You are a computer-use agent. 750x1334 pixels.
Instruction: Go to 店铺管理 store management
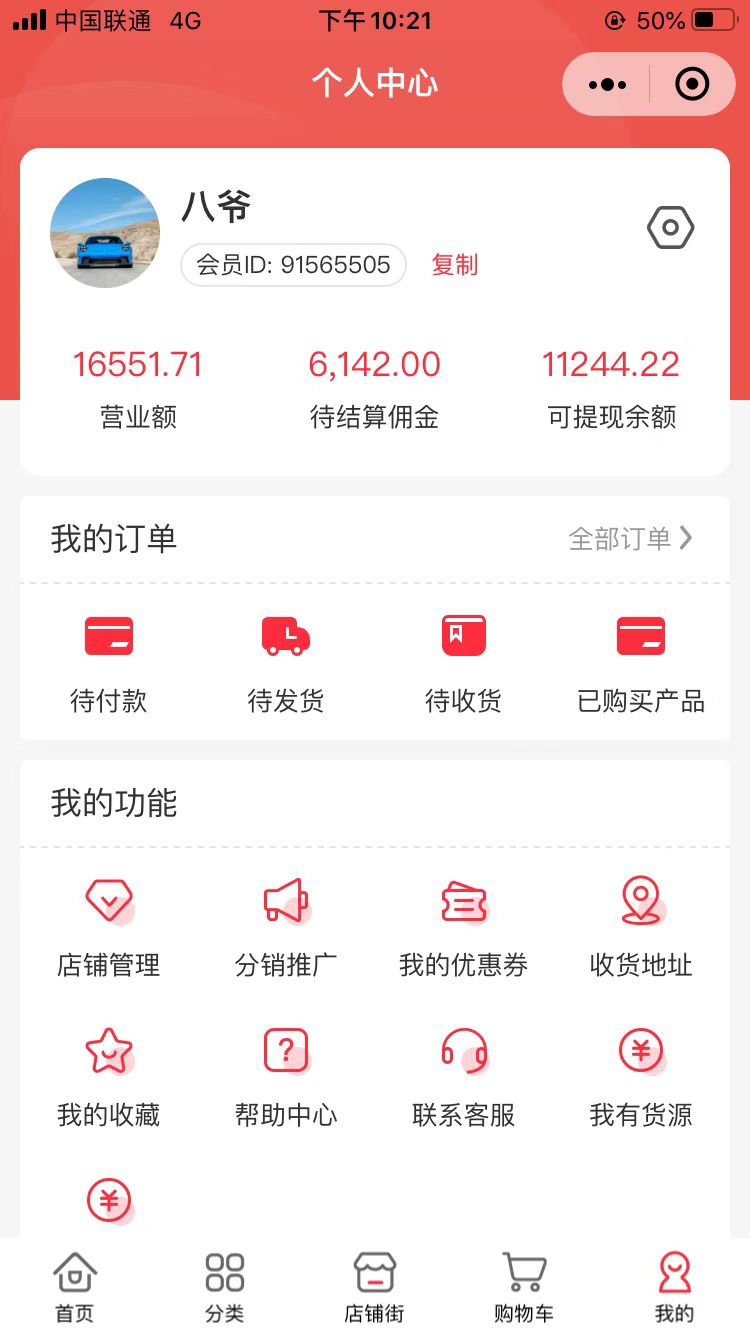coord(109,927)
